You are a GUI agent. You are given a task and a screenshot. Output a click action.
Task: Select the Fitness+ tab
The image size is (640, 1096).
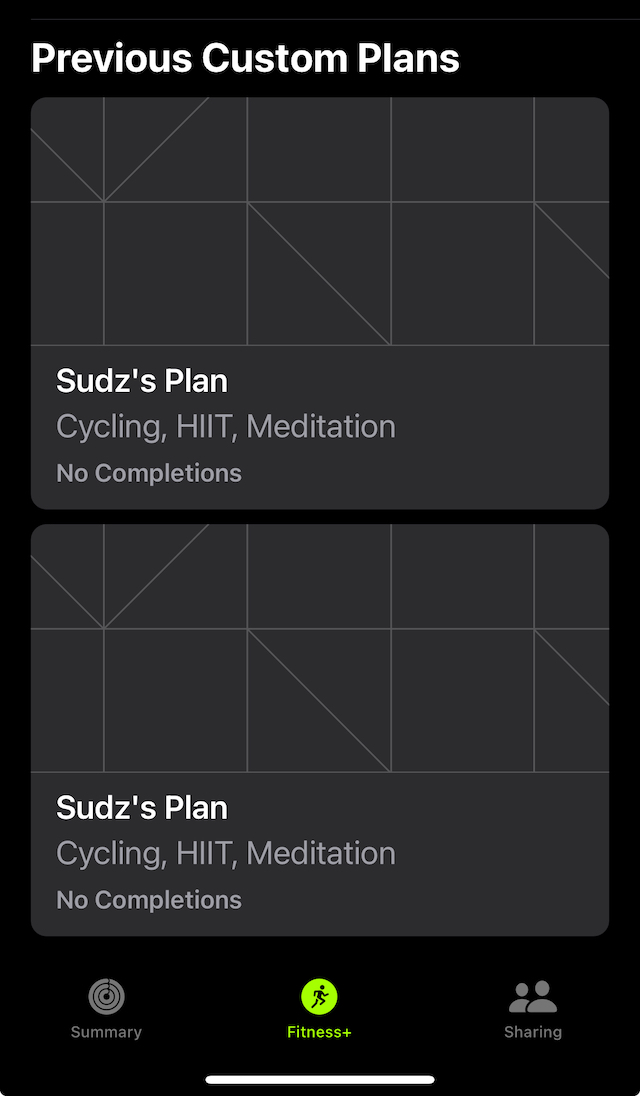(x=319, y=1008)
